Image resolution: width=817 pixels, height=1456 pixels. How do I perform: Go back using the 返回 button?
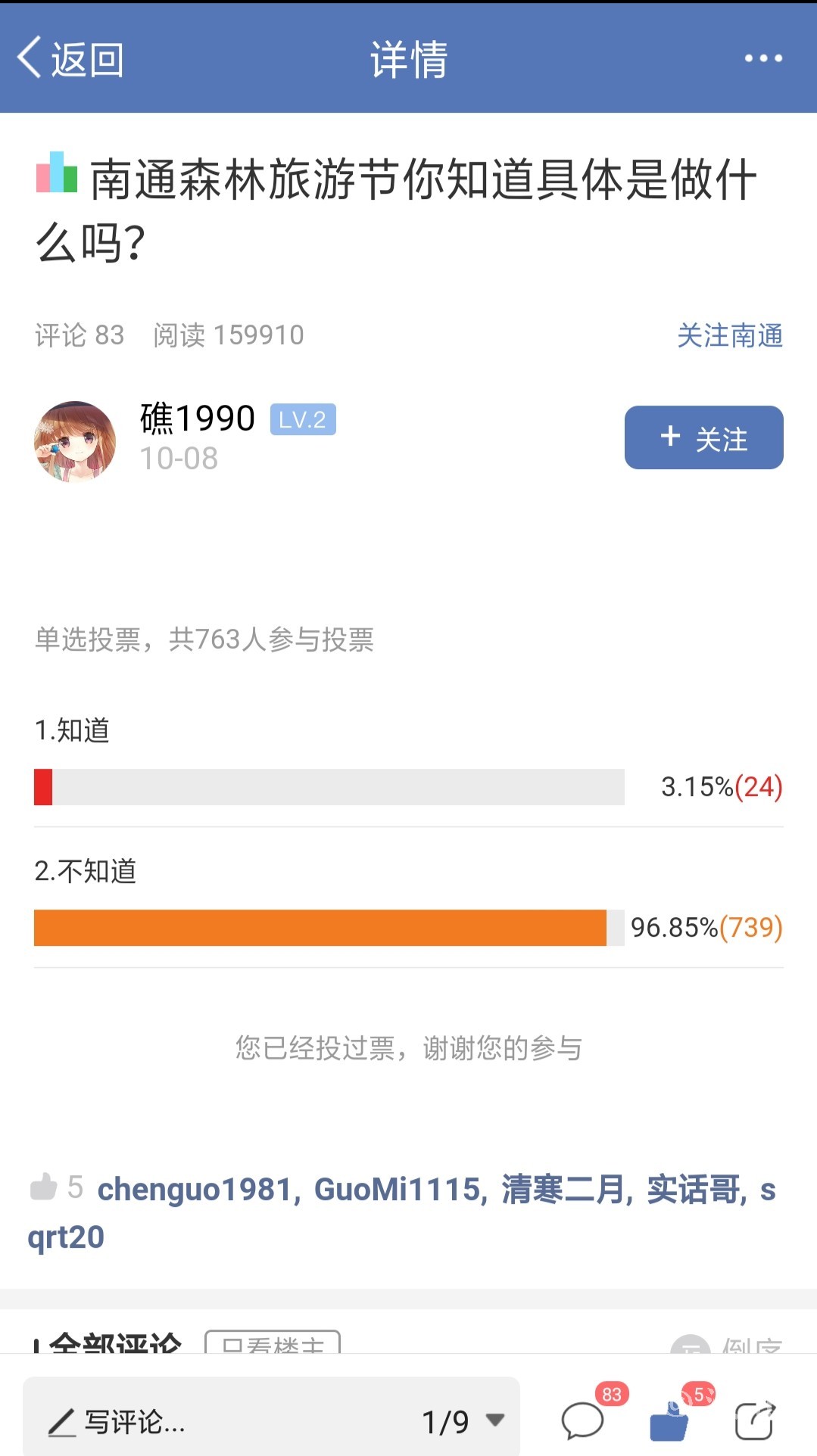tap(70, 59)
